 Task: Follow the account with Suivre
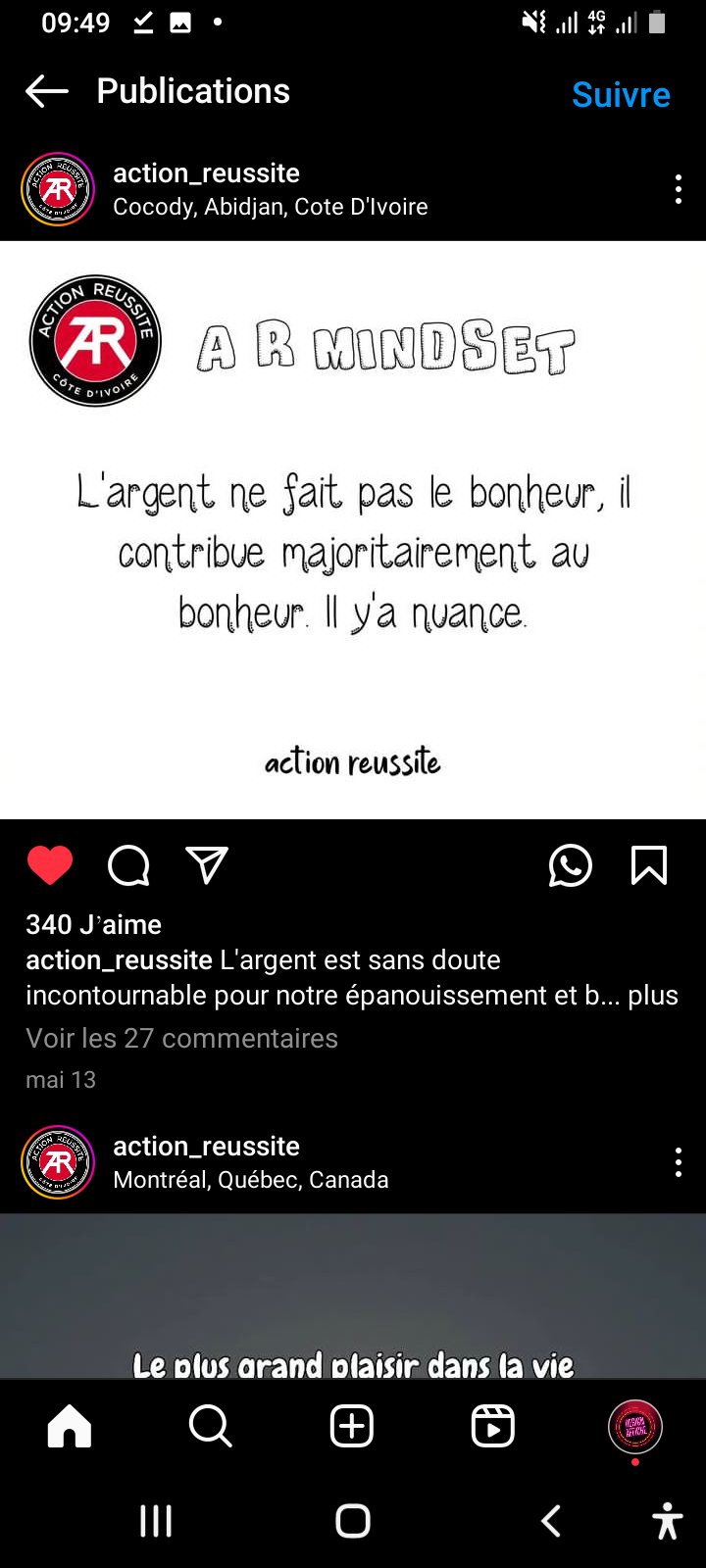coord(621,95)
